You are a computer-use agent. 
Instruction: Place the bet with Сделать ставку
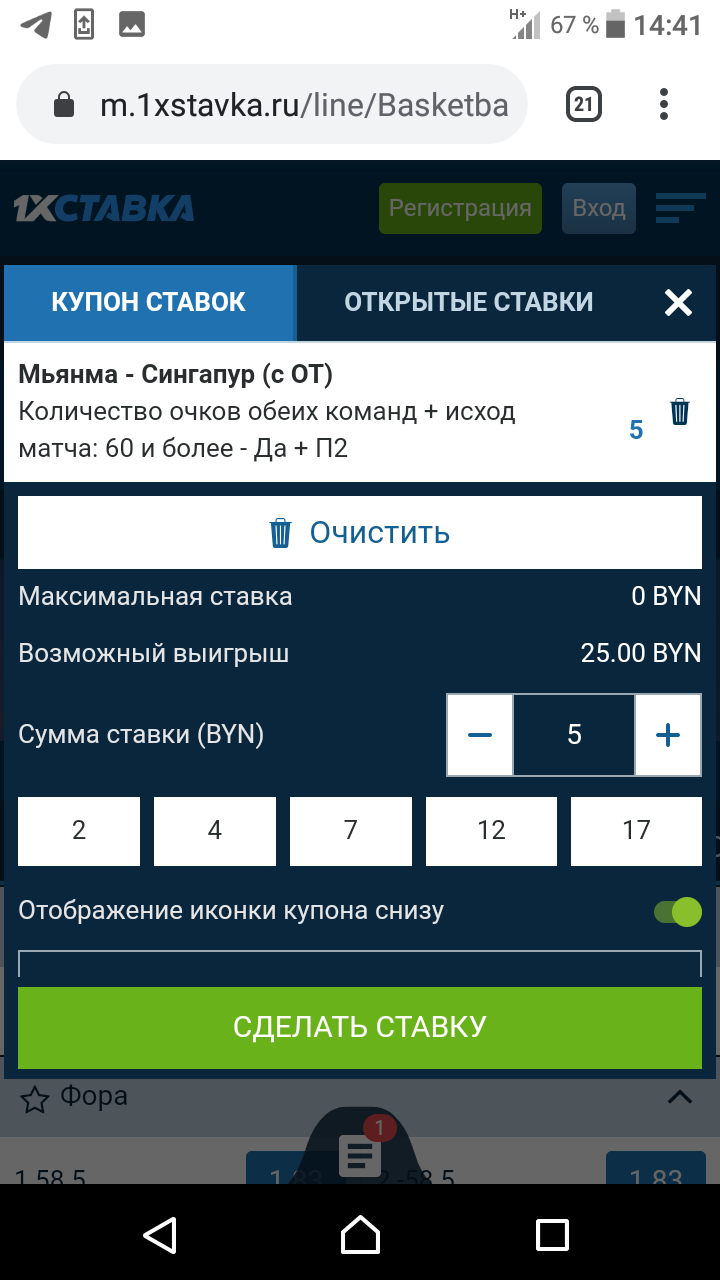[x=360, y=1026]
